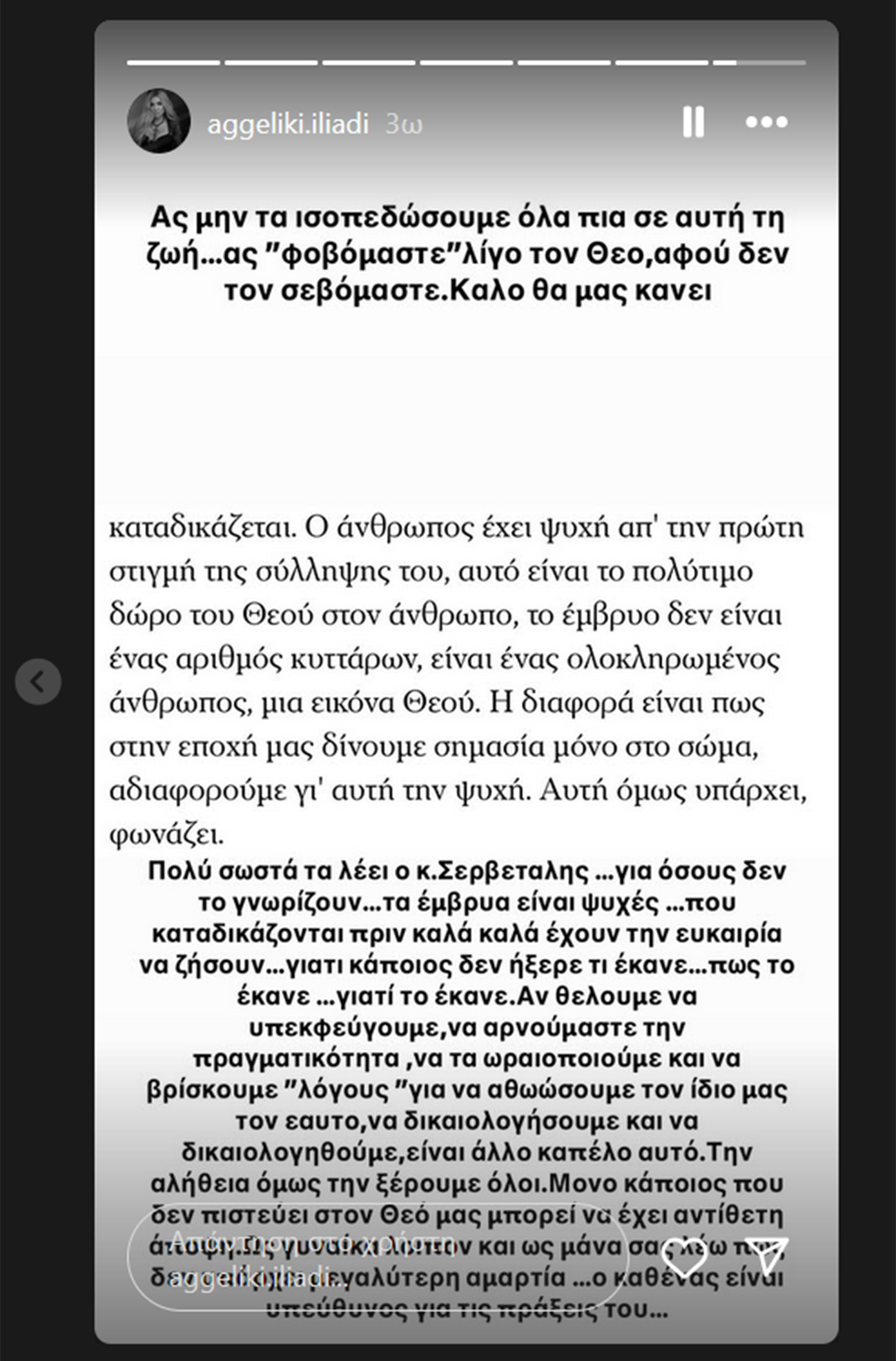Tap the aggeliki.iliadi username
This screenshot has width=896, height=1361.
[287, 123]
